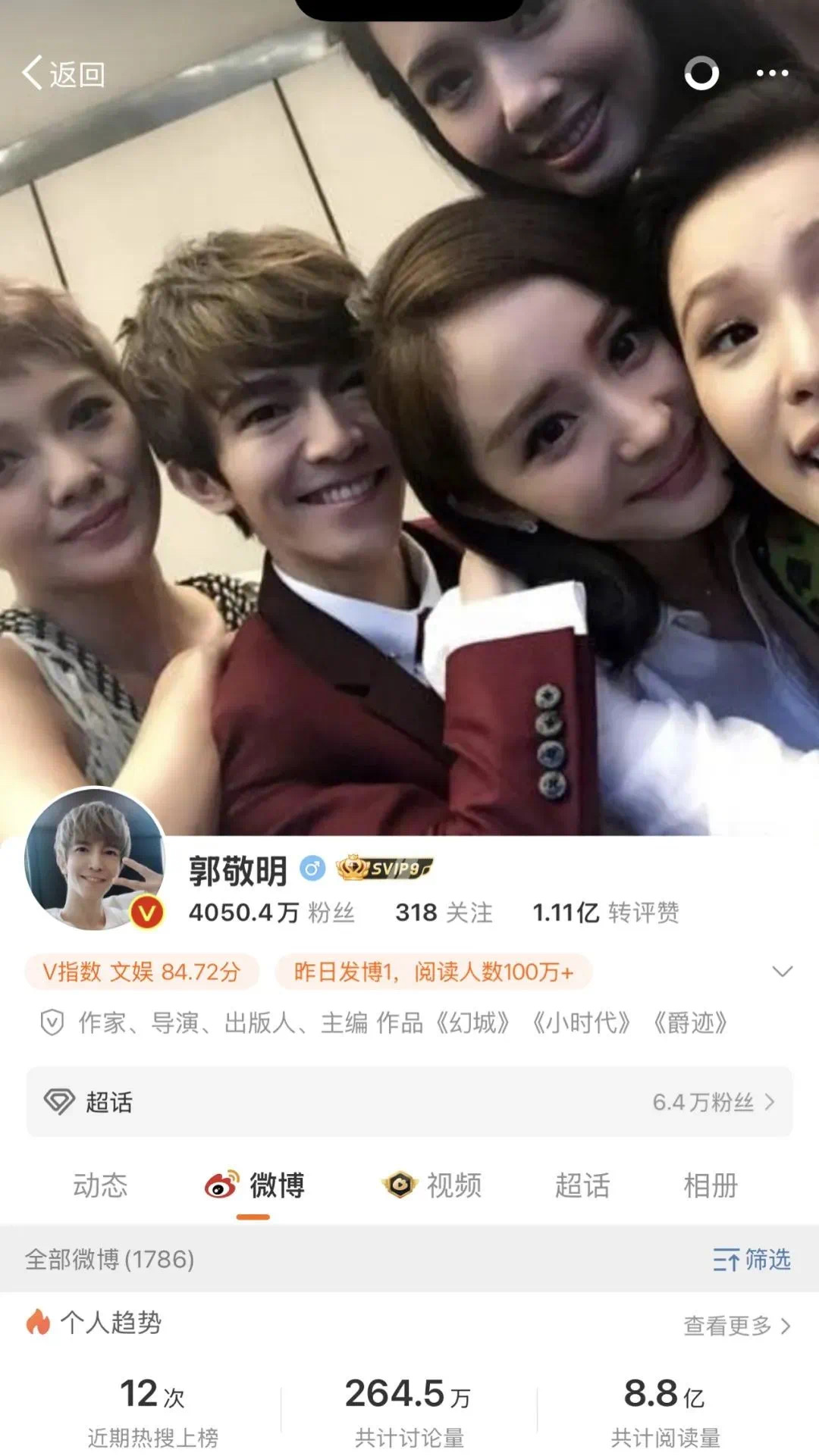Open the three-dot overflow menu
Viewport: 819px width, 1456px height.
tap(772, 74)
